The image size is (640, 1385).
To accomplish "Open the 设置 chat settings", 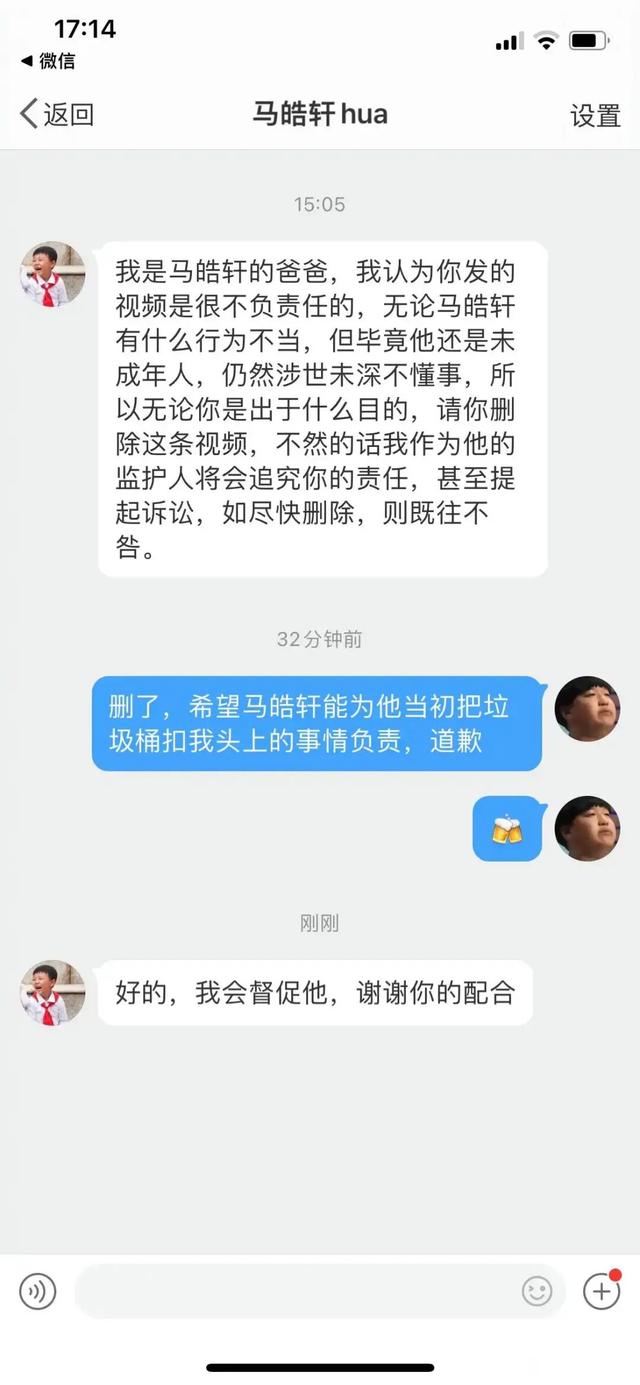I will coord(595,115).
